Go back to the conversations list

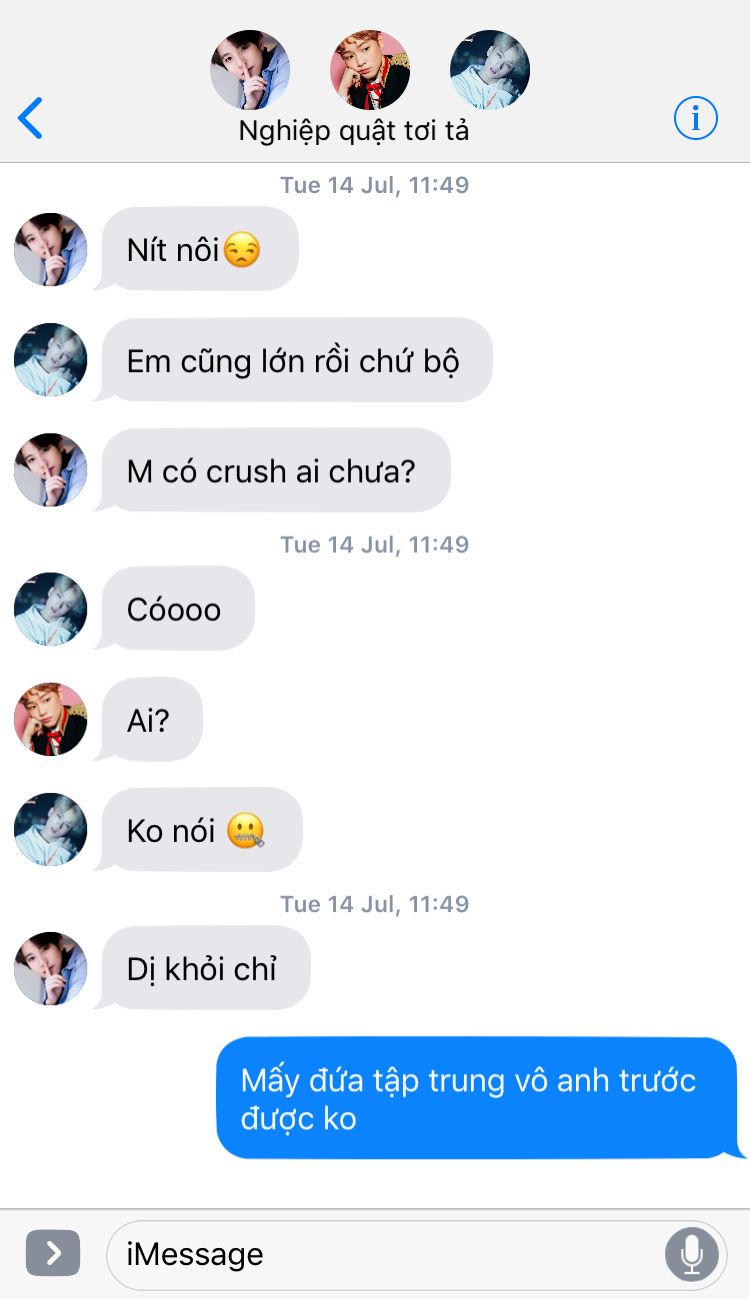[31, 119]
